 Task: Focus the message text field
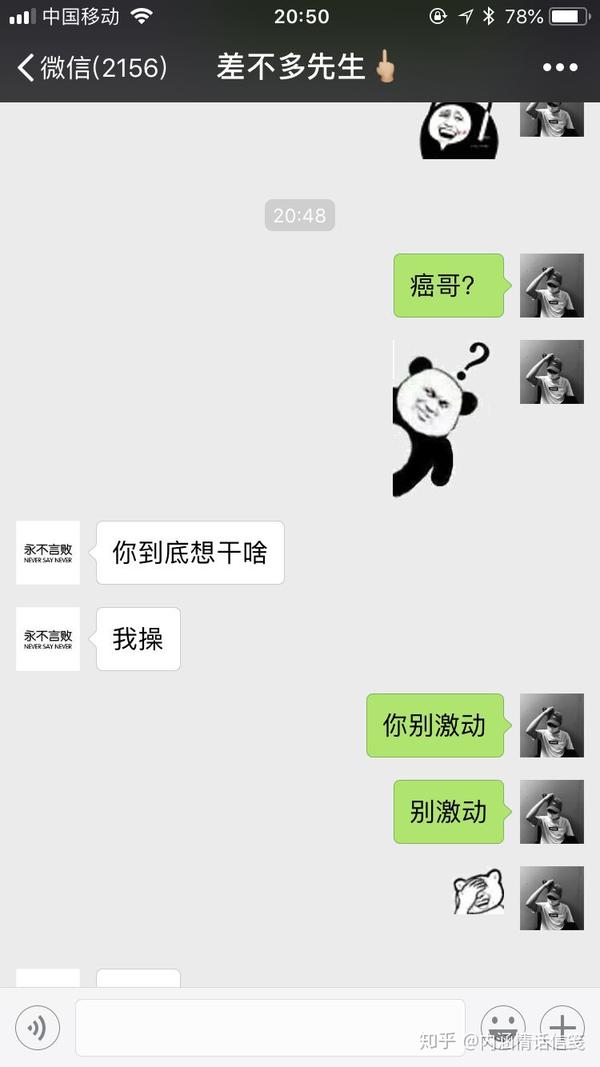point(270,1028)
